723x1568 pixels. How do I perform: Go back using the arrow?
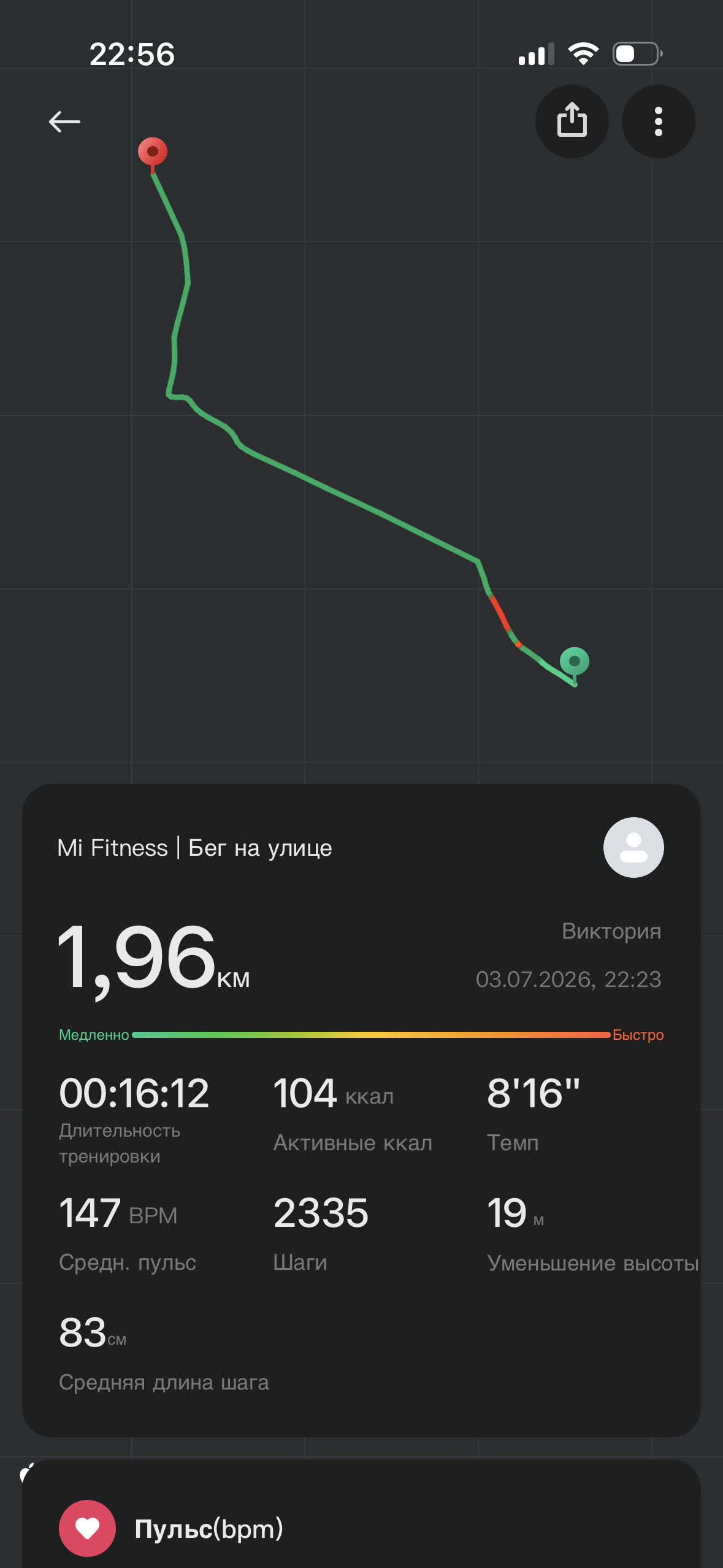(64, 121)
